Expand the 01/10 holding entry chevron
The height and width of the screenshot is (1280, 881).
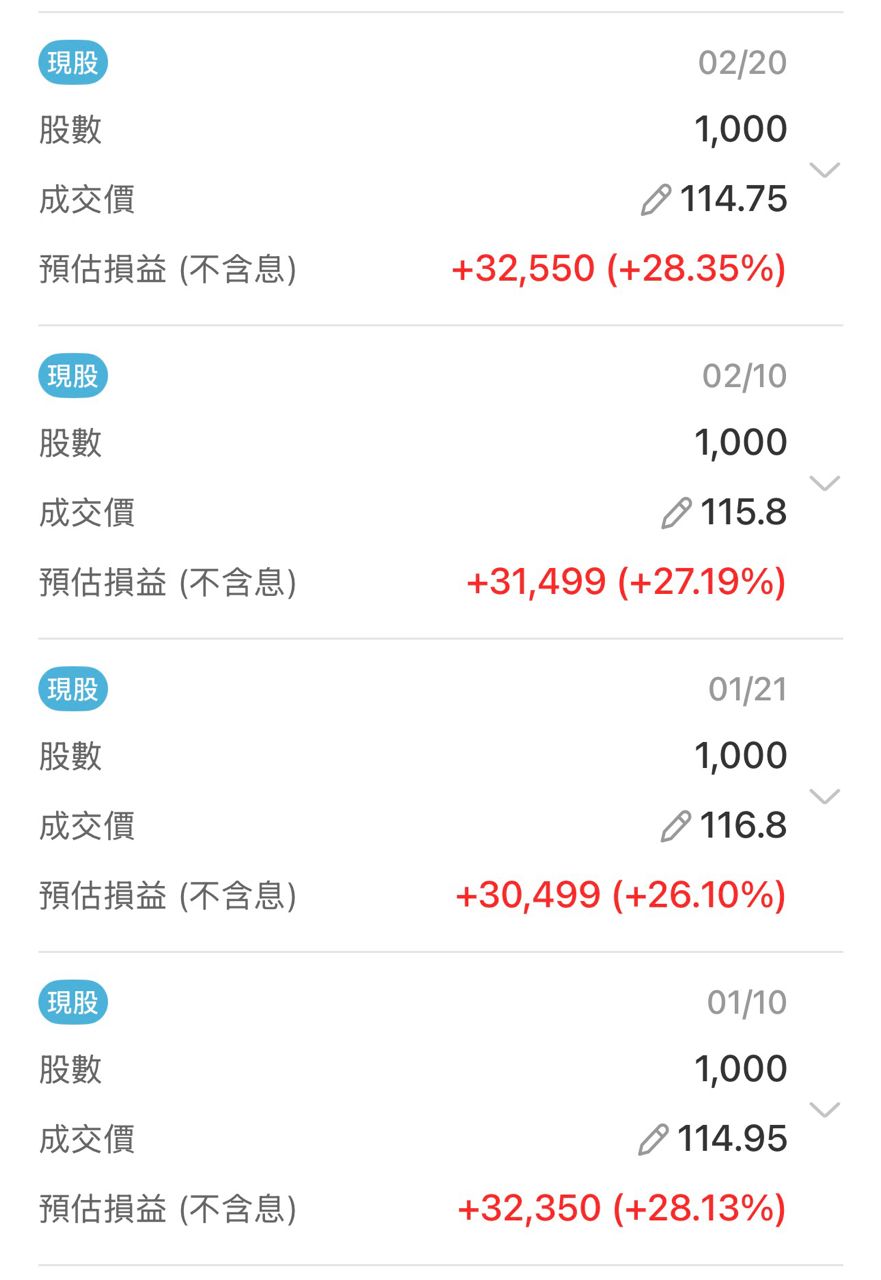pos(824,1110)
